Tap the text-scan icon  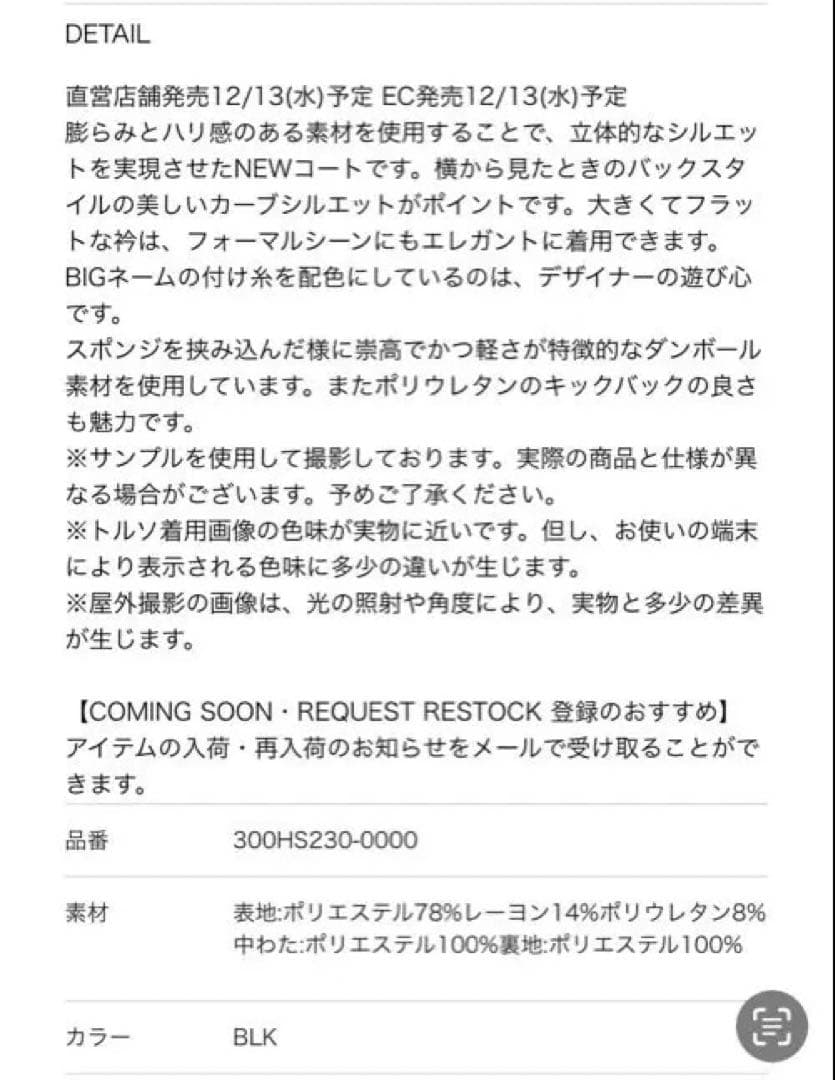(771, 1026)
